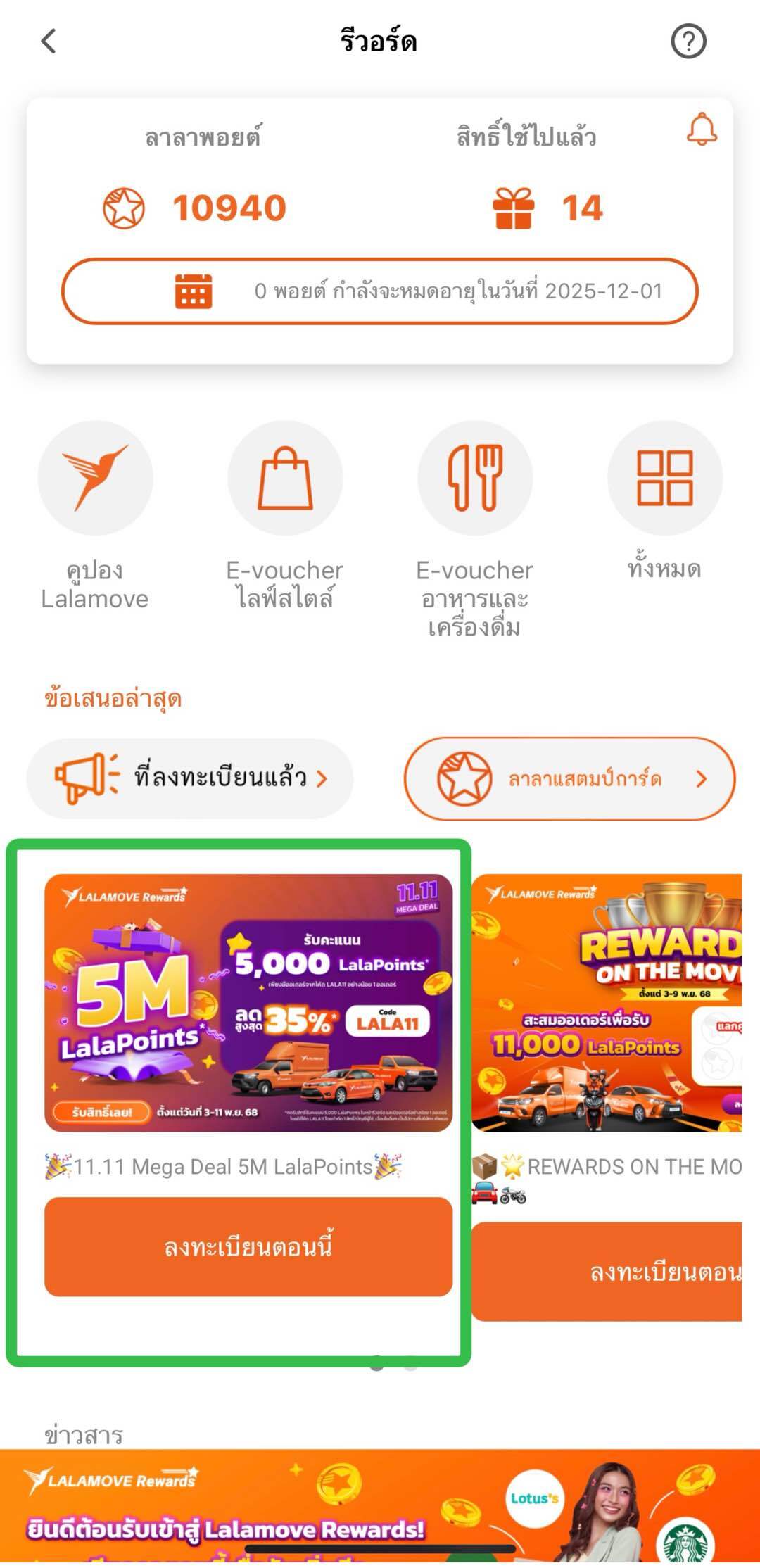Image resolution: width=760 pixels, height=1568 pixels.
Task: View points expiring on 2025-12-01
Action: (x=380, y=291)
